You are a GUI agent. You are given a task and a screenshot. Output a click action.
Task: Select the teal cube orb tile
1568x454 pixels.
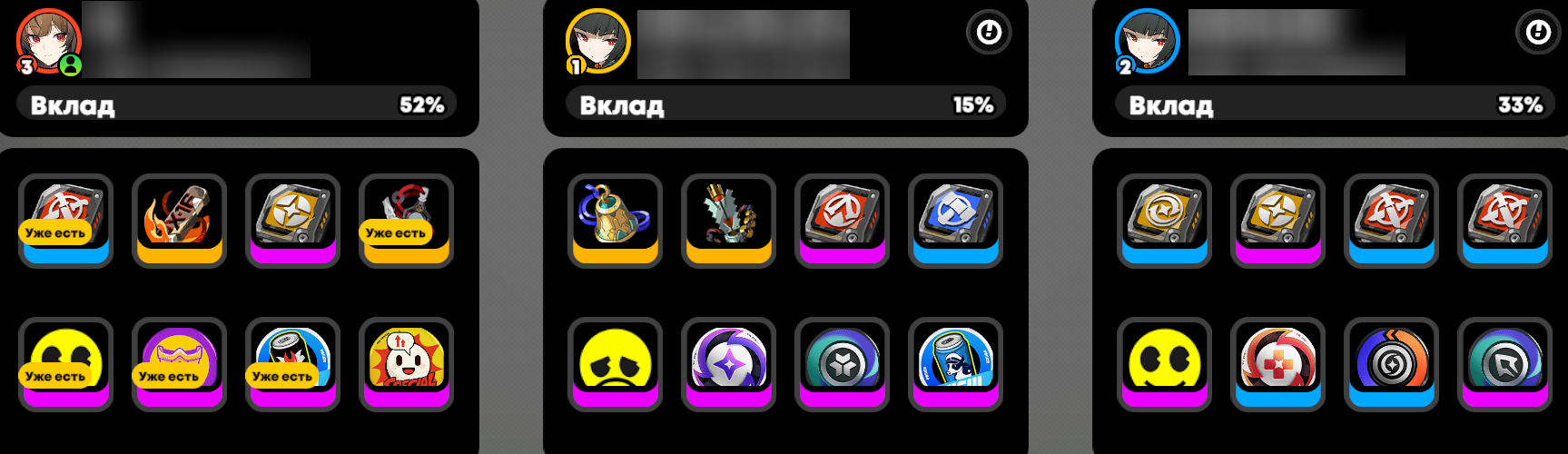pyautogui.click(x=842, y=364)
